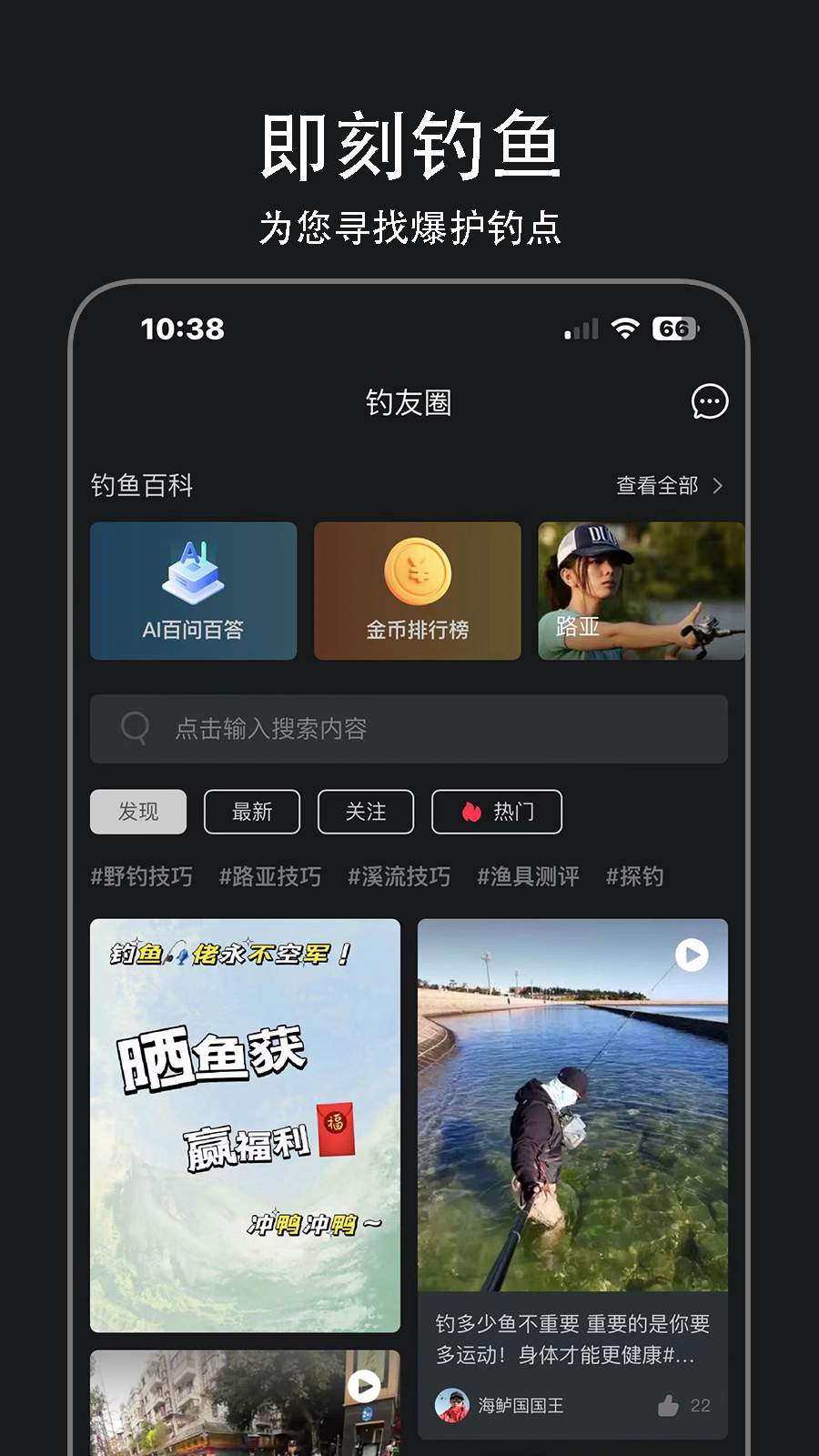Tap the 路亚 category card
The width and height of the screenshot is (819, 1456).
point(641,591)
